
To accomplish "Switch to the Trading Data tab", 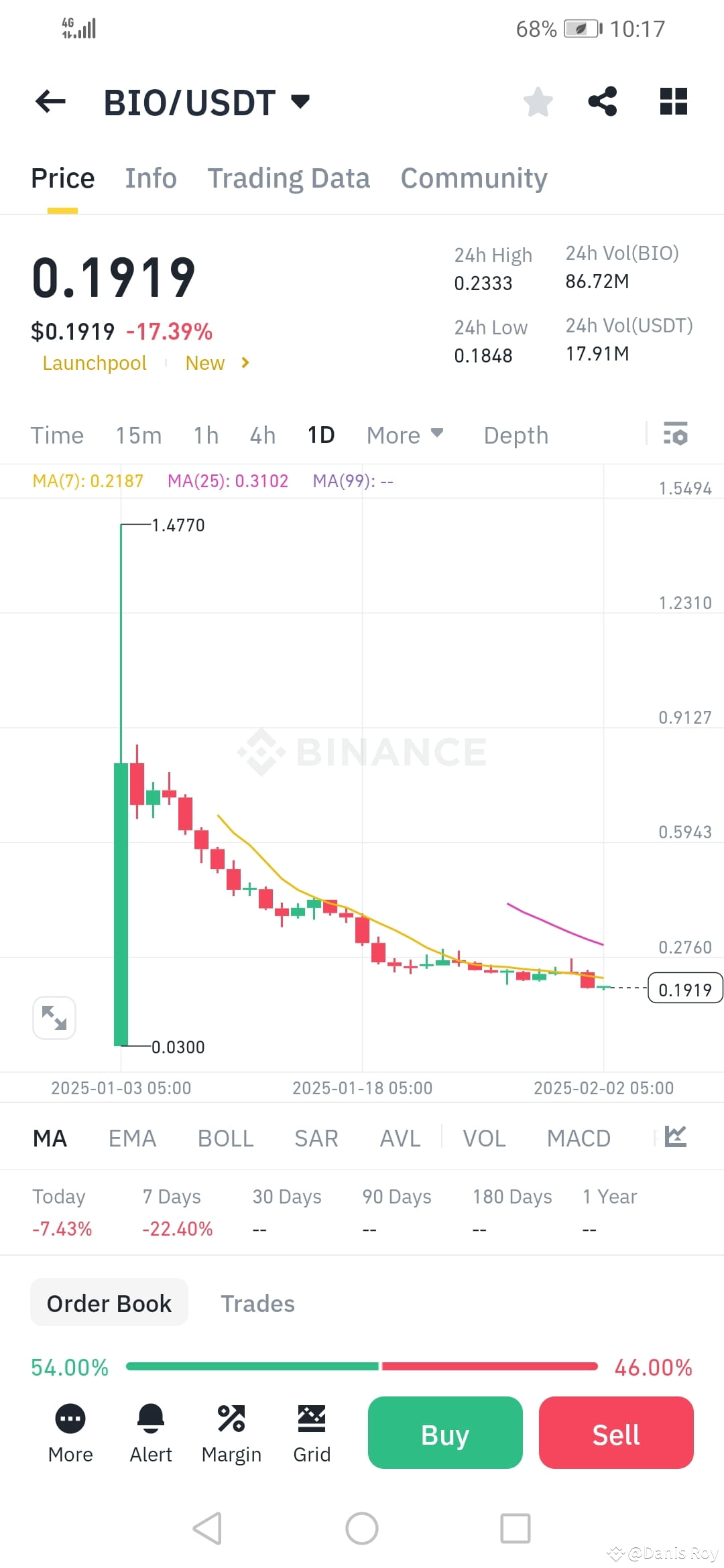I will tap(288, 178).
